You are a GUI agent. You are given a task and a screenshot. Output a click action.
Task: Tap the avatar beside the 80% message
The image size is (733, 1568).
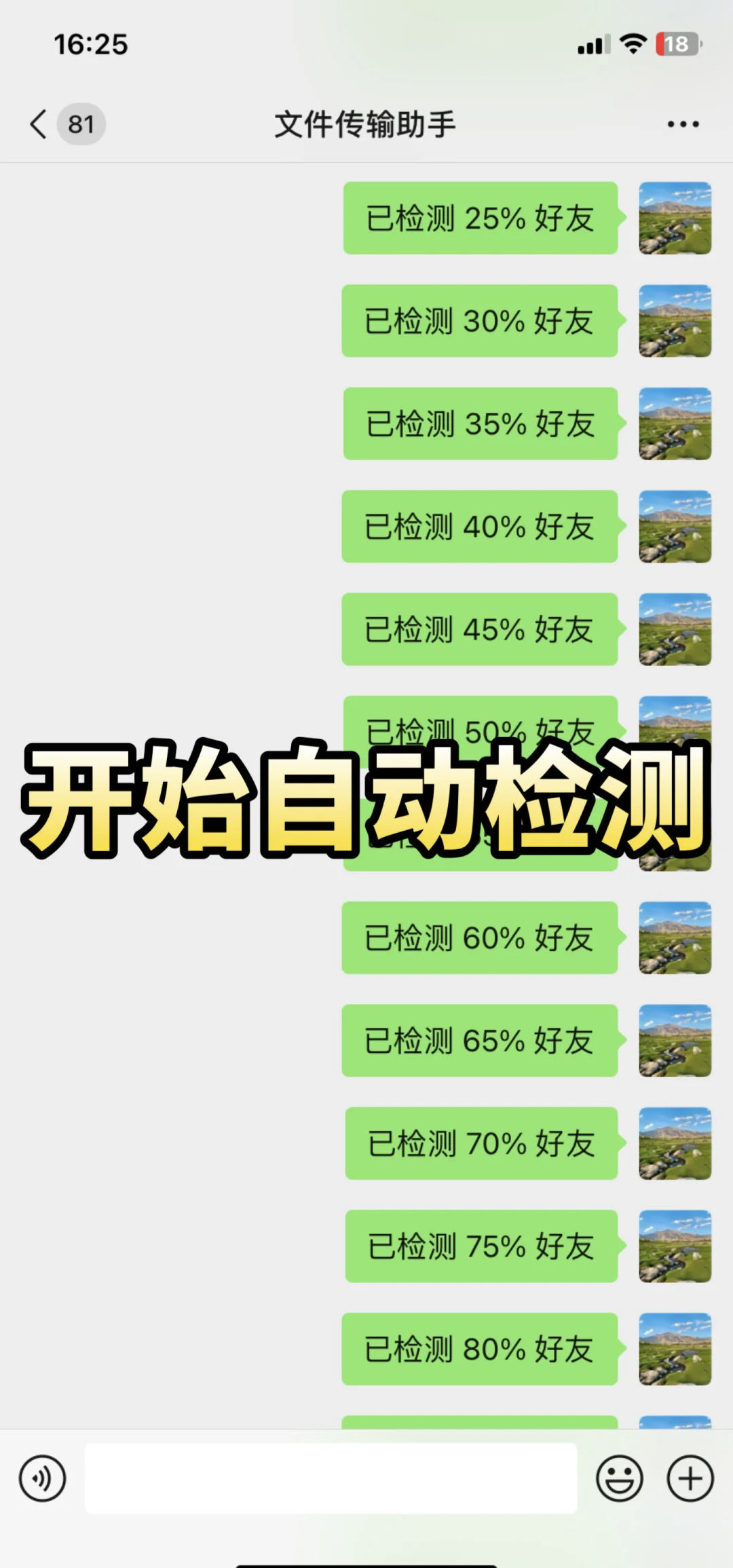[x=675, y=1349]
